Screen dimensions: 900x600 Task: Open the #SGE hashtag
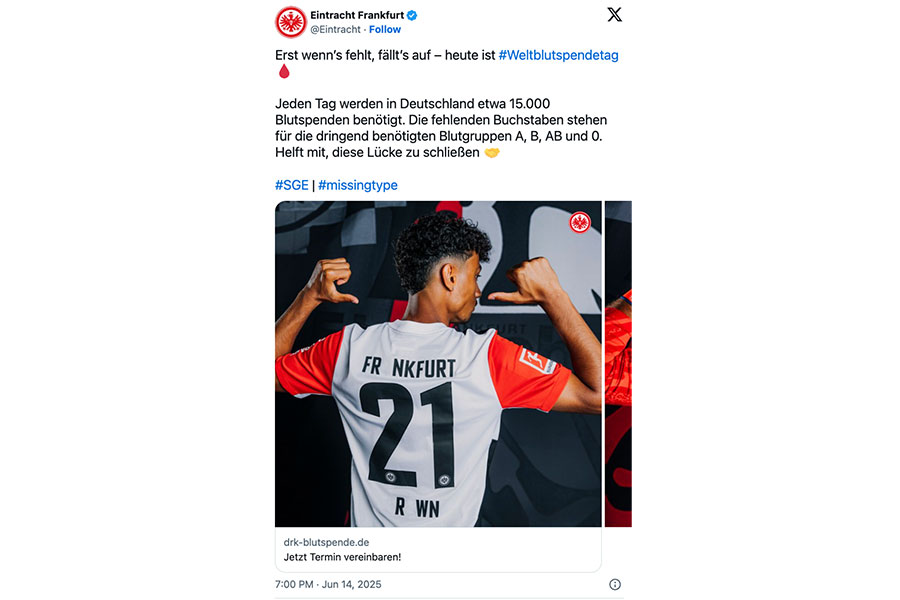pyautogui.click(x=291, y=185)
